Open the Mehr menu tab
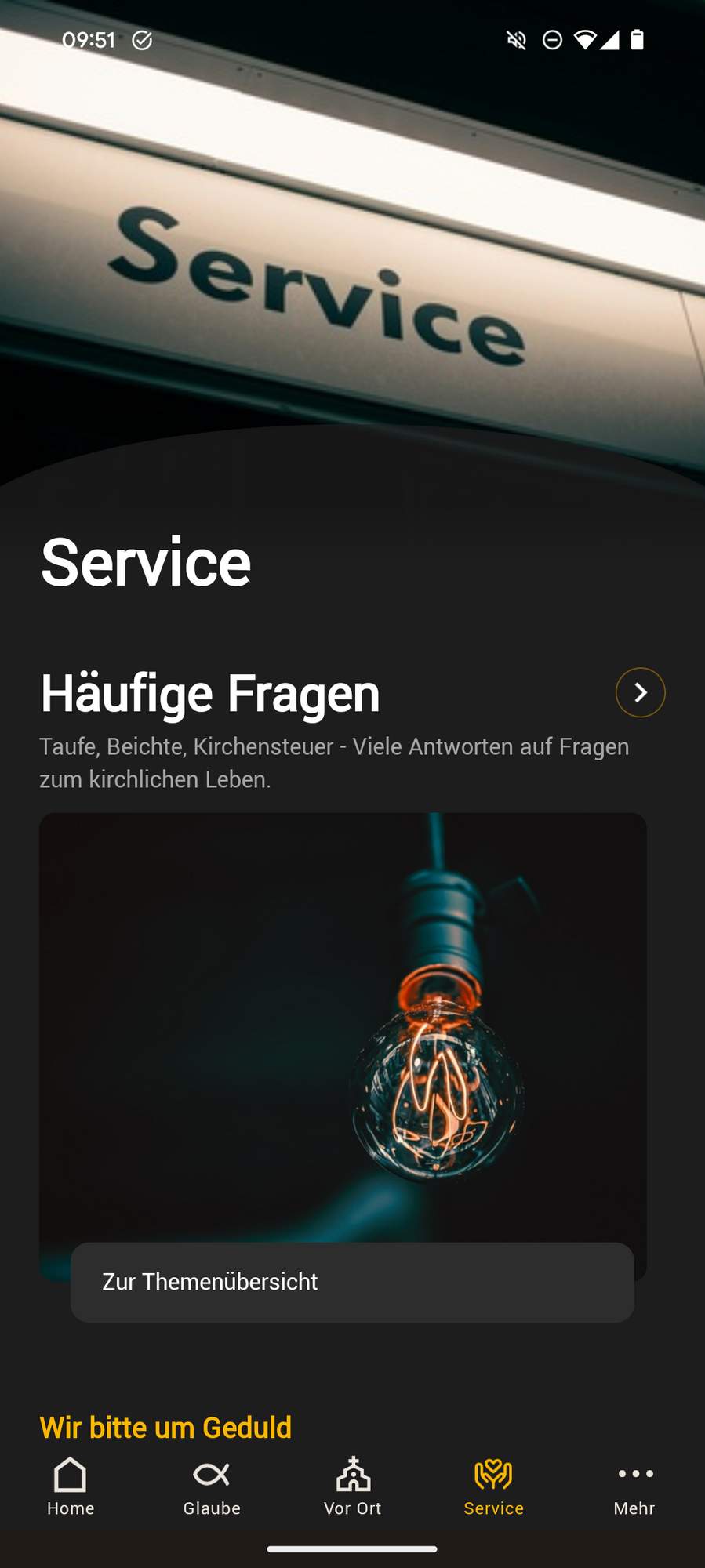 point(634,1486)
